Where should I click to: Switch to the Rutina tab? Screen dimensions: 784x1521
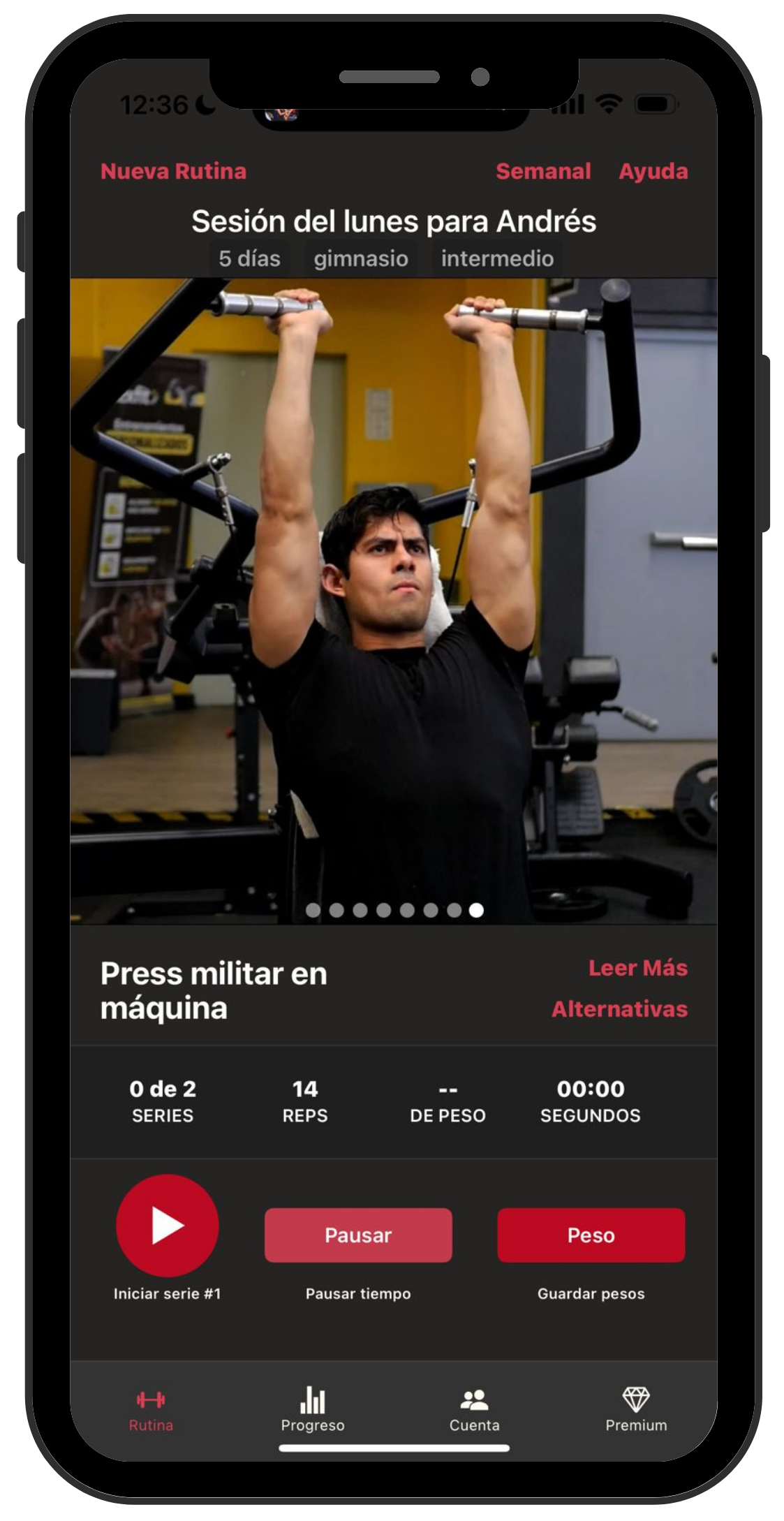[151, 1409]
